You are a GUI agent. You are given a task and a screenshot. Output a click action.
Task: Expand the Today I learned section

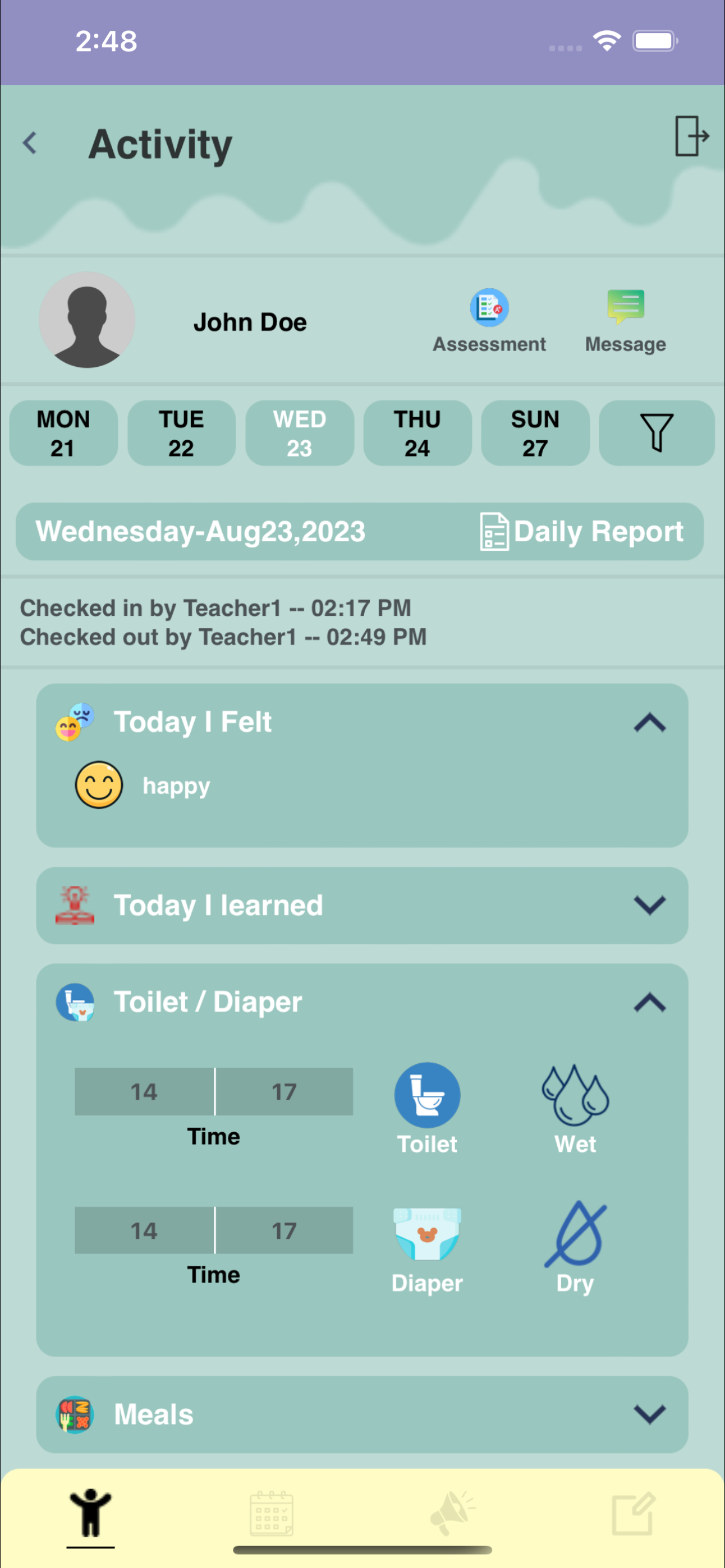(x=649, y=905)
